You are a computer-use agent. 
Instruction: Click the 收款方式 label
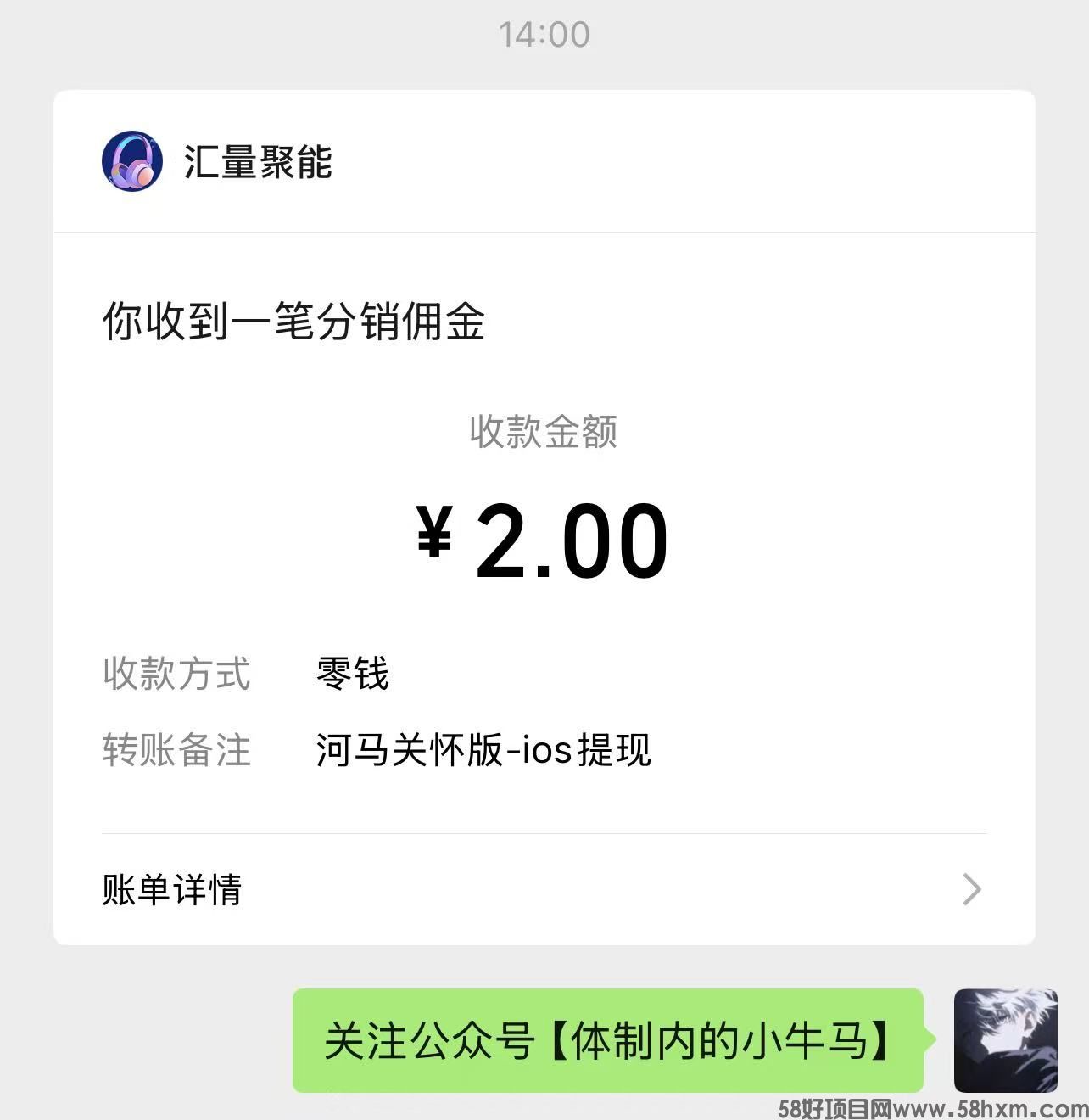point(177,675)
